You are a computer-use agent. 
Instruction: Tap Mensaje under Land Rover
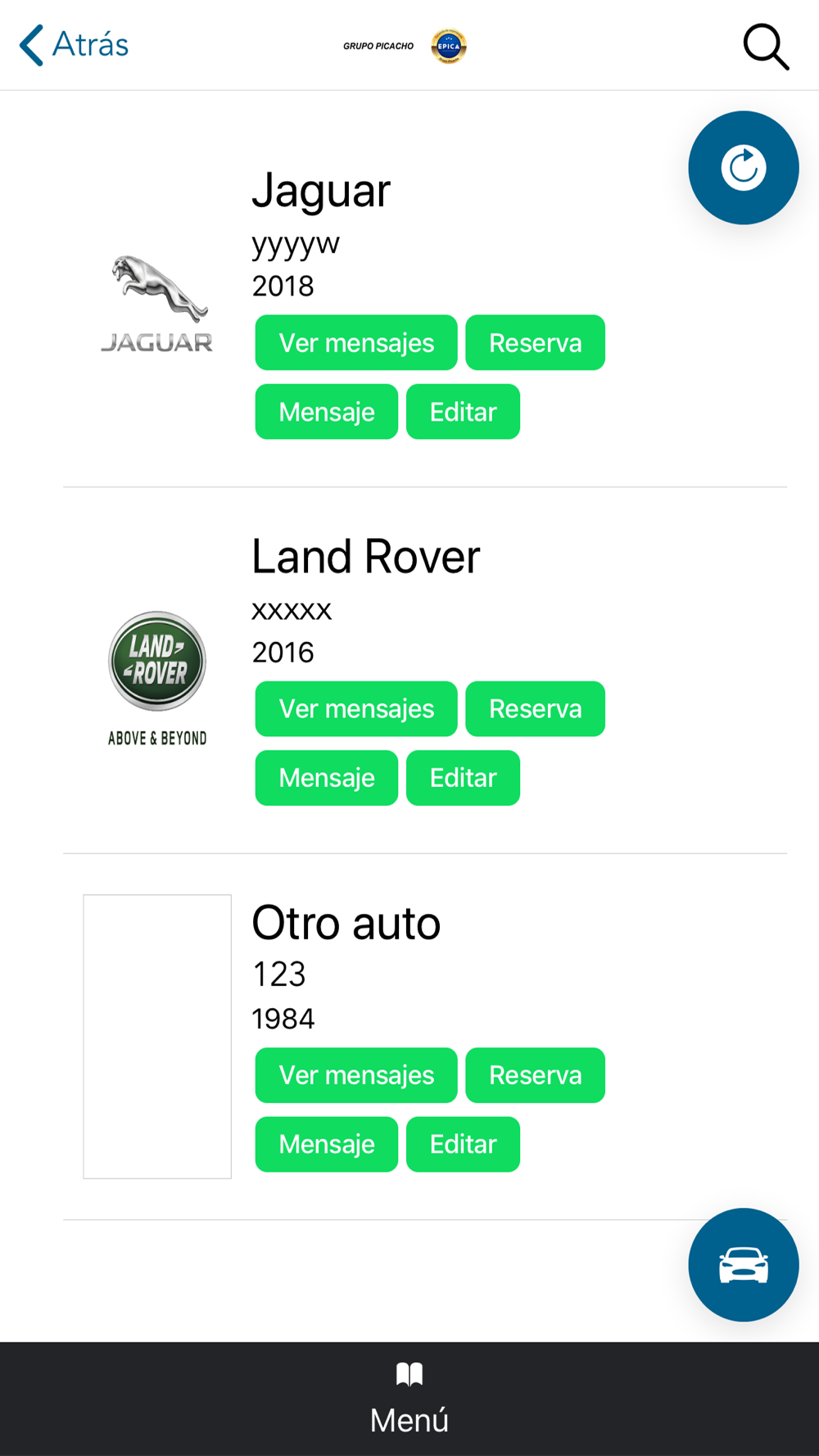tap(327, 778)
